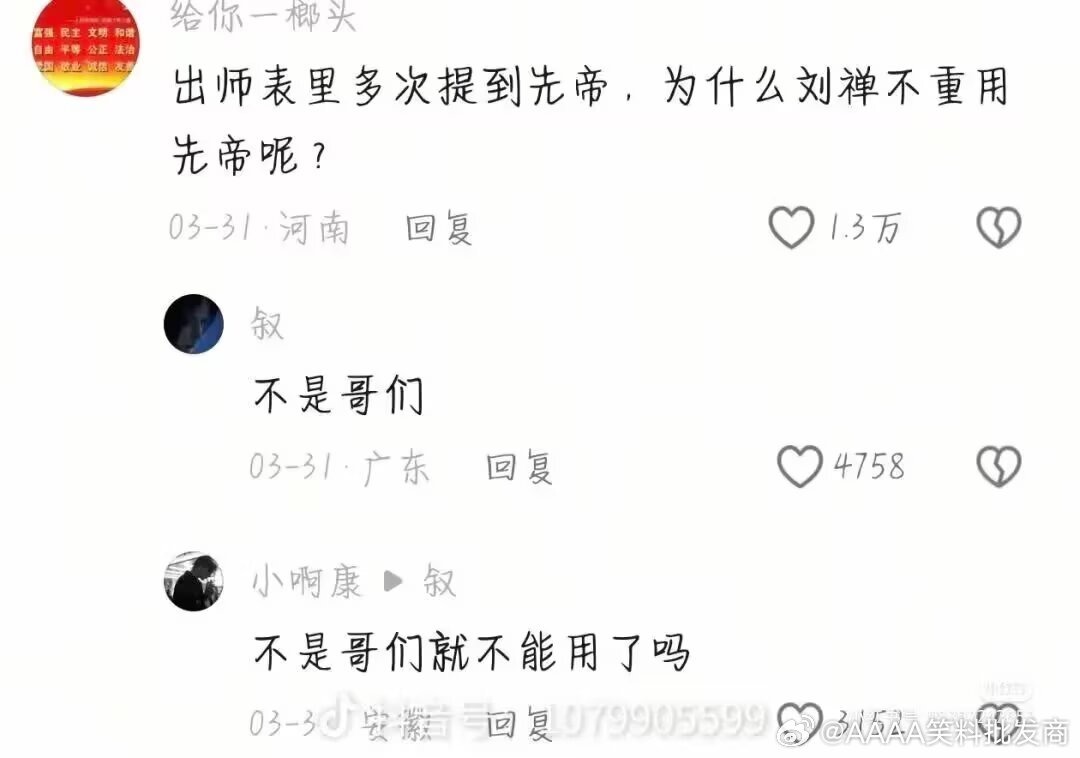The image size is (1080, 758).
Task: Dislike 叙's reply 不是哥们
Action: tap(998, 466)
